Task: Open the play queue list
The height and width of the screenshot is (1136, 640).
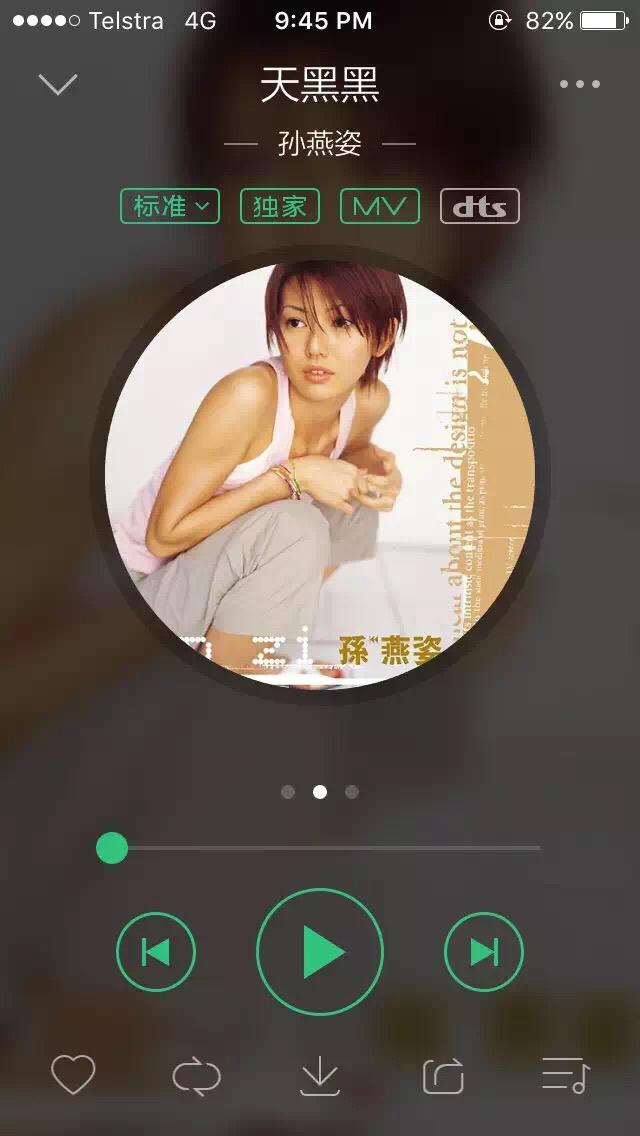Action: (x=565, y=1076)
